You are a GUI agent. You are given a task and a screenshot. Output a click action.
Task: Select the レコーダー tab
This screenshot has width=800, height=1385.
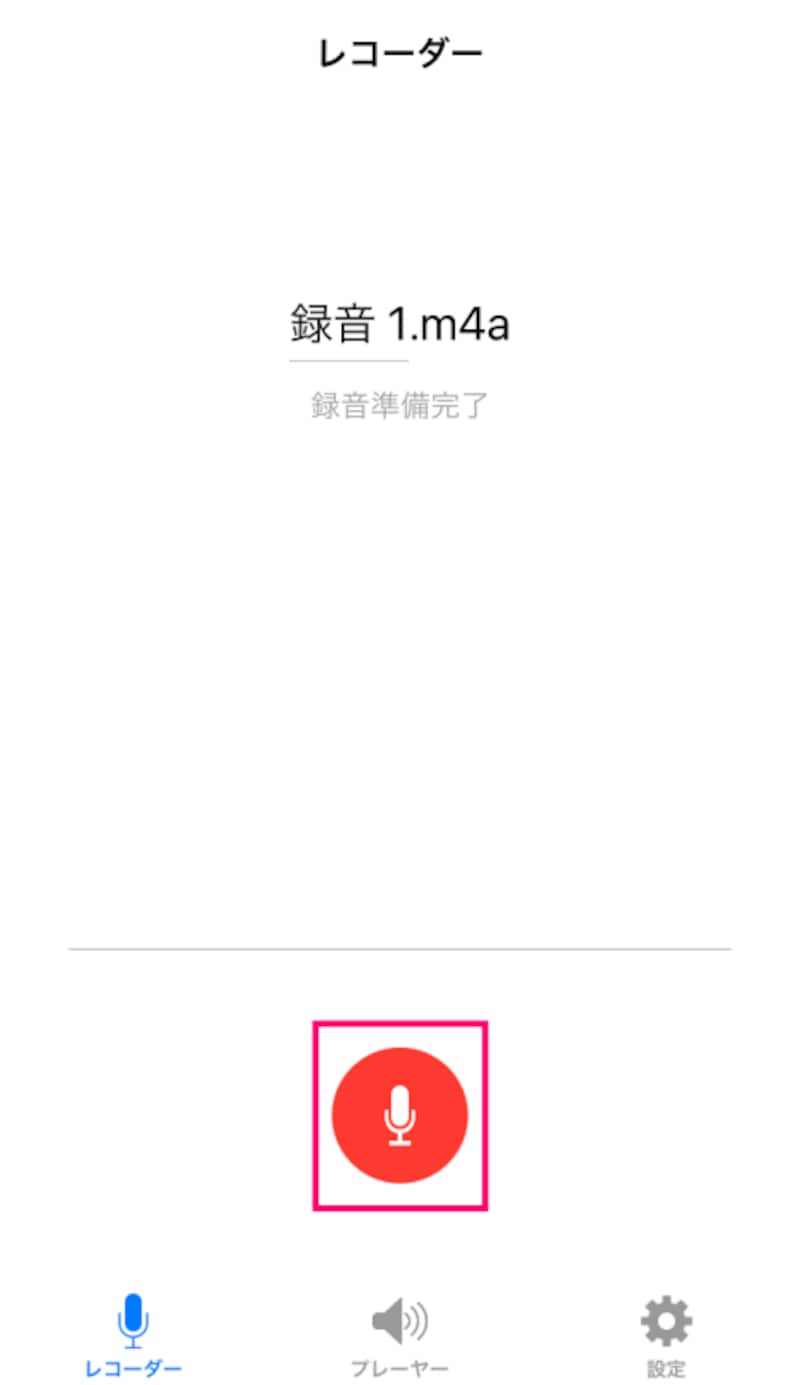coord(133,1336)
